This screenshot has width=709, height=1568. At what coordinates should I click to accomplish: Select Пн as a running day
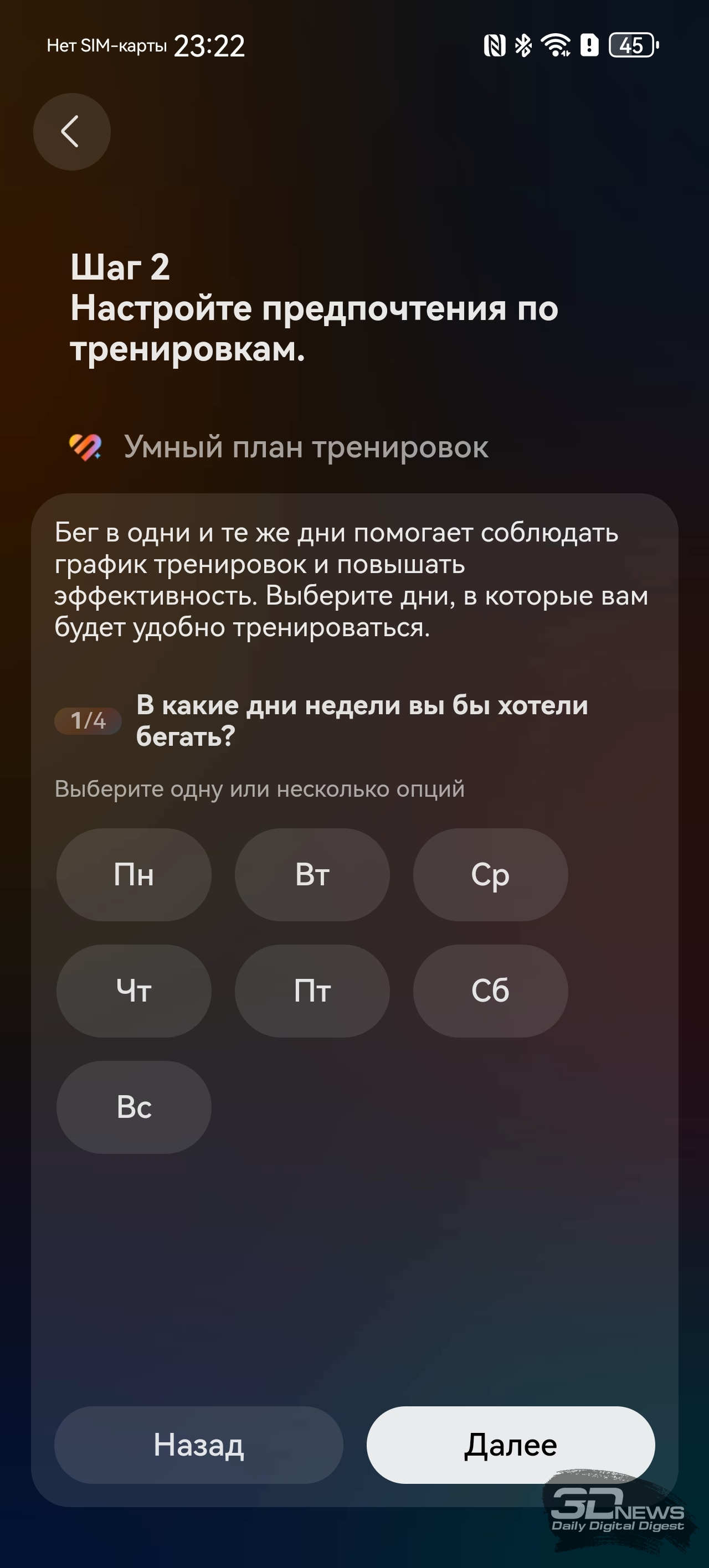pos(134,875)
